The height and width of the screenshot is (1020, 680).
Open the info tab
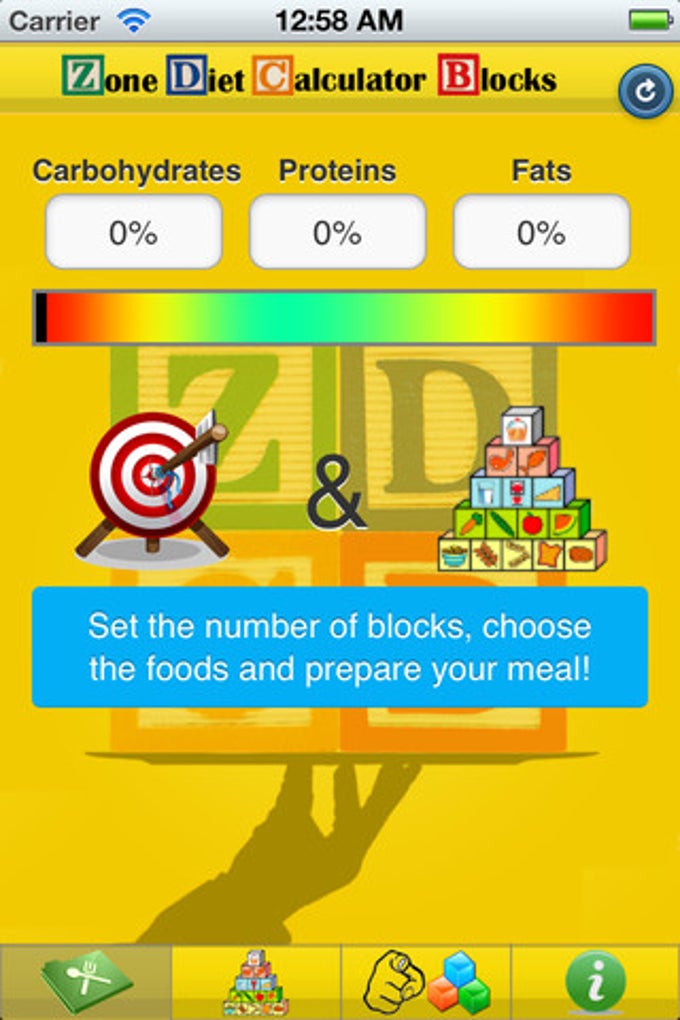pos(596,982)
